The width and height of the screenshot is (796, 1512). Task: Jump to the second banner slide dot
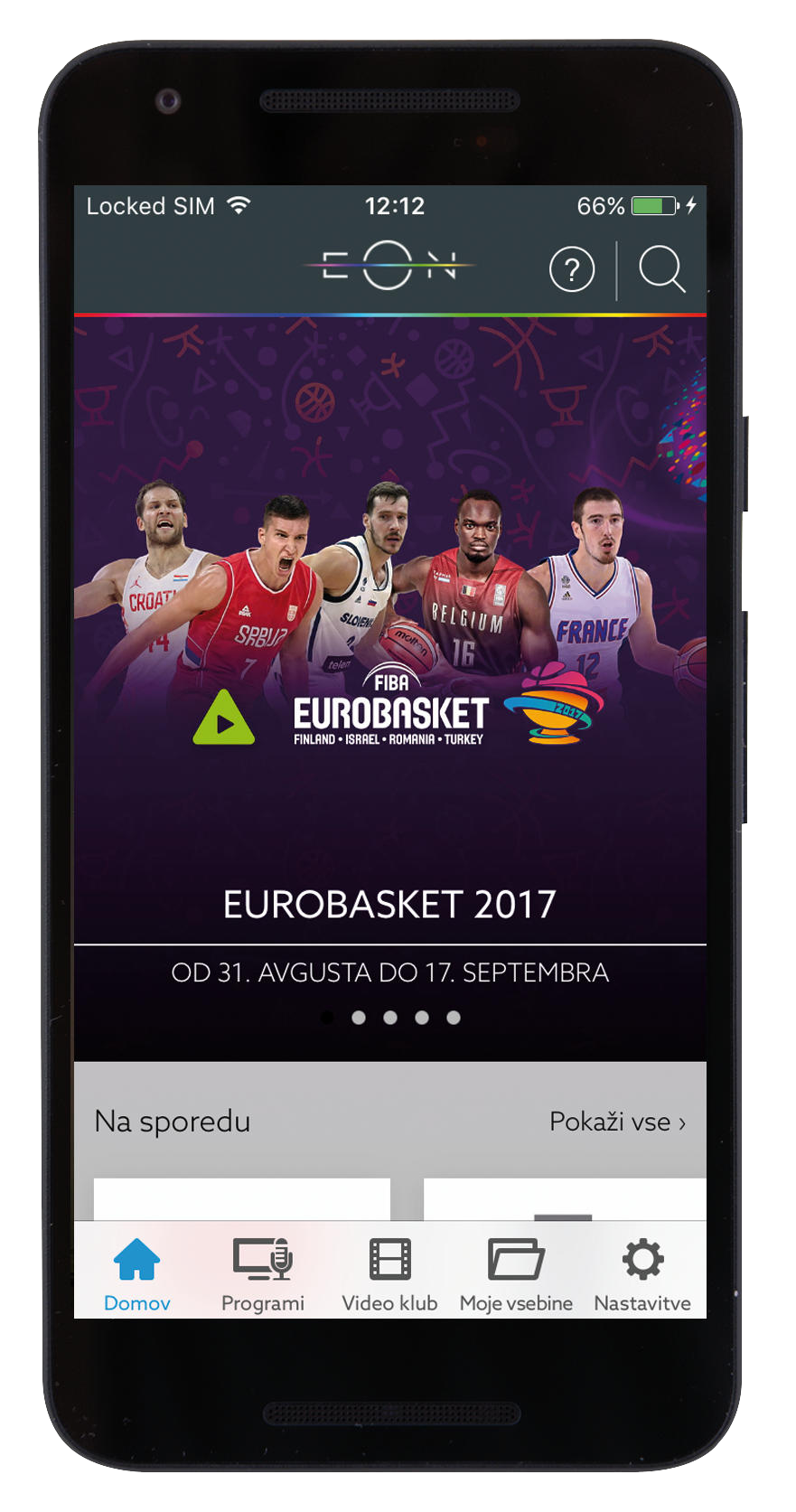359,1018
